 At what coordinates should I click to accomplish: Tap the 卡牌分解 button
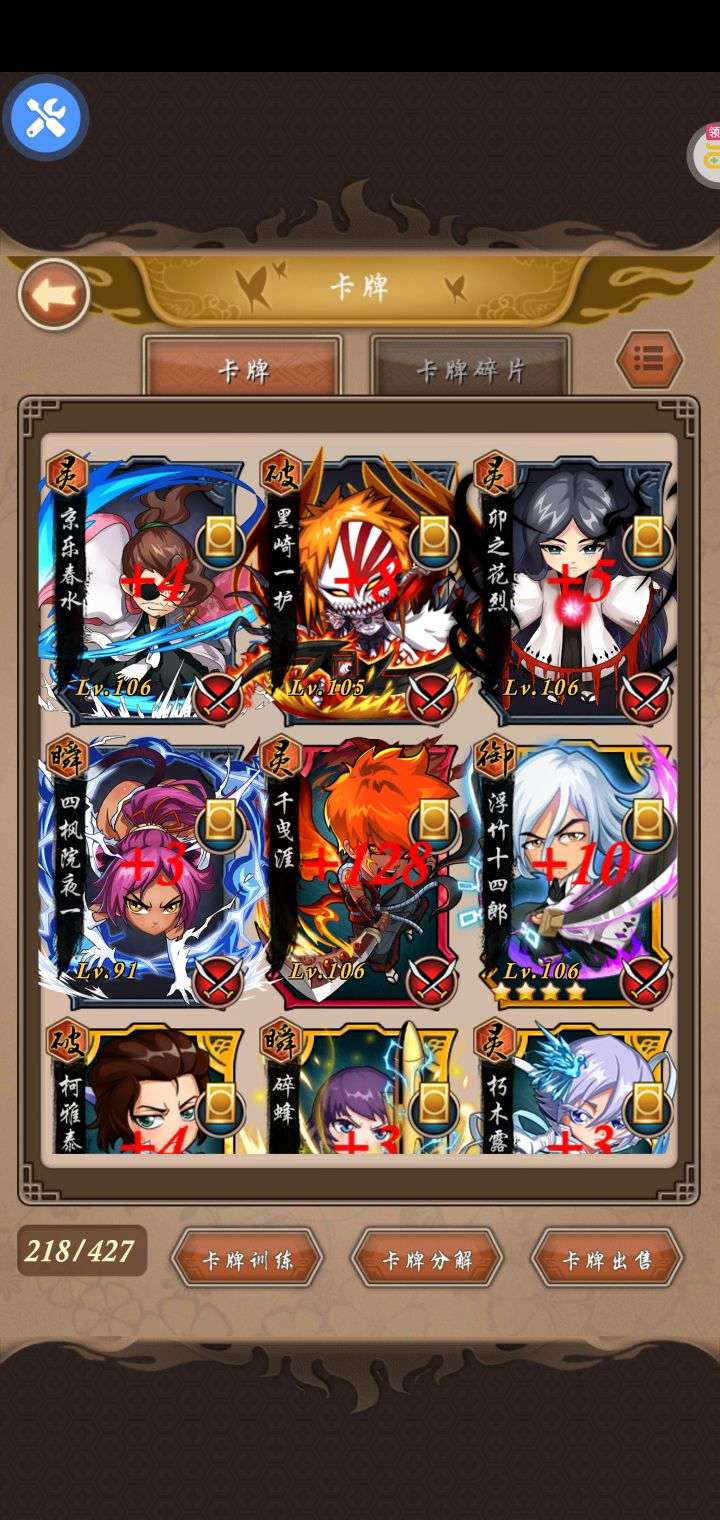coord(427,1259)
